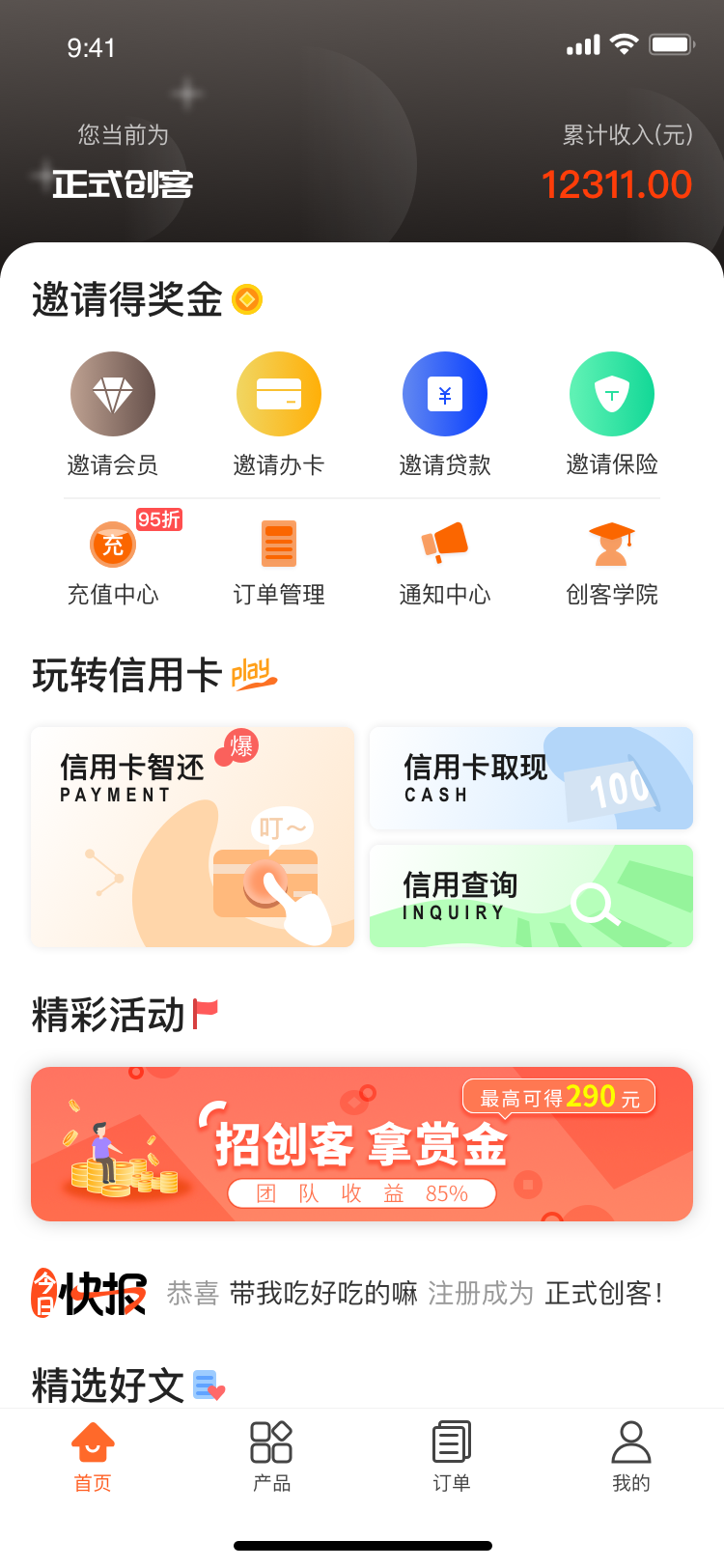The height and width of the screenshot is (1568, 724).
Task: Switch to the 订单 orders tab
Action: [x=452, y=1458]
